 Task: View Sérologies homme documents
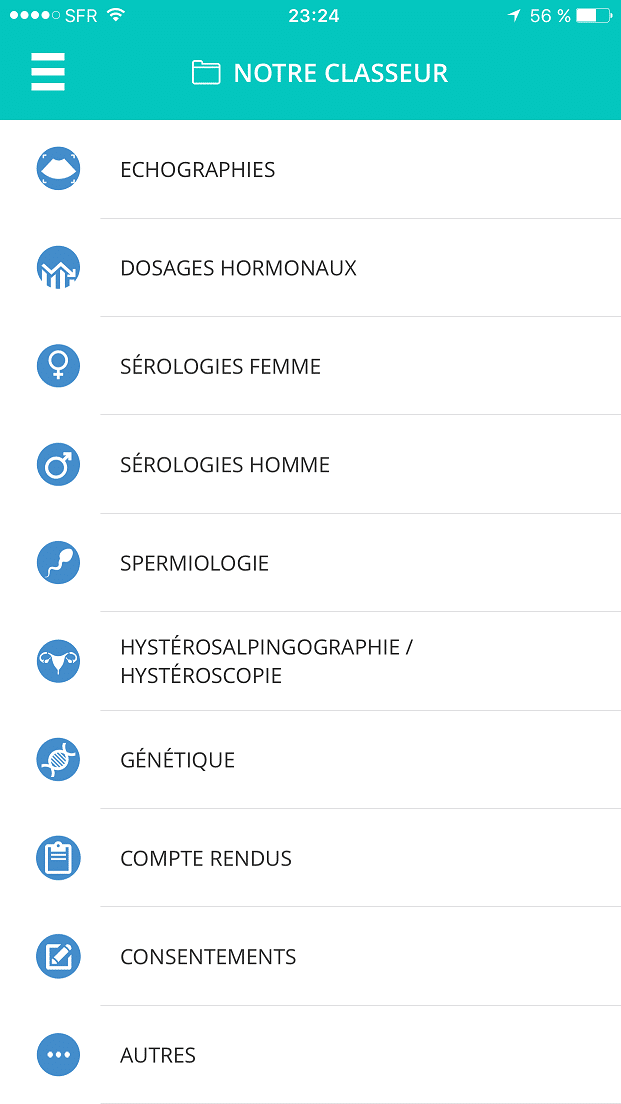click(x=310, y=465)
